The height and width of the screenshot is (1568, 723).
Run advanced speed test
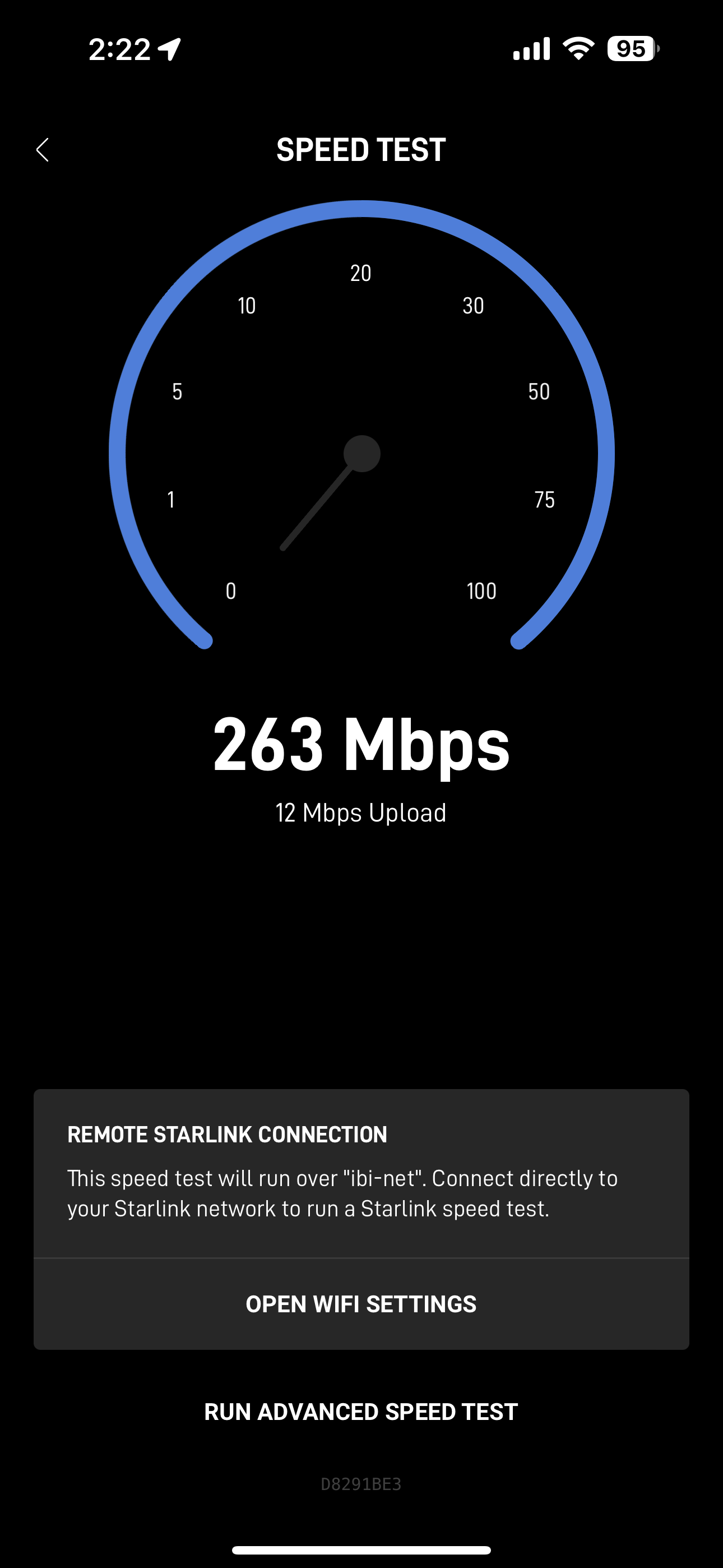pyautogui.click(x=361, y=1412)
